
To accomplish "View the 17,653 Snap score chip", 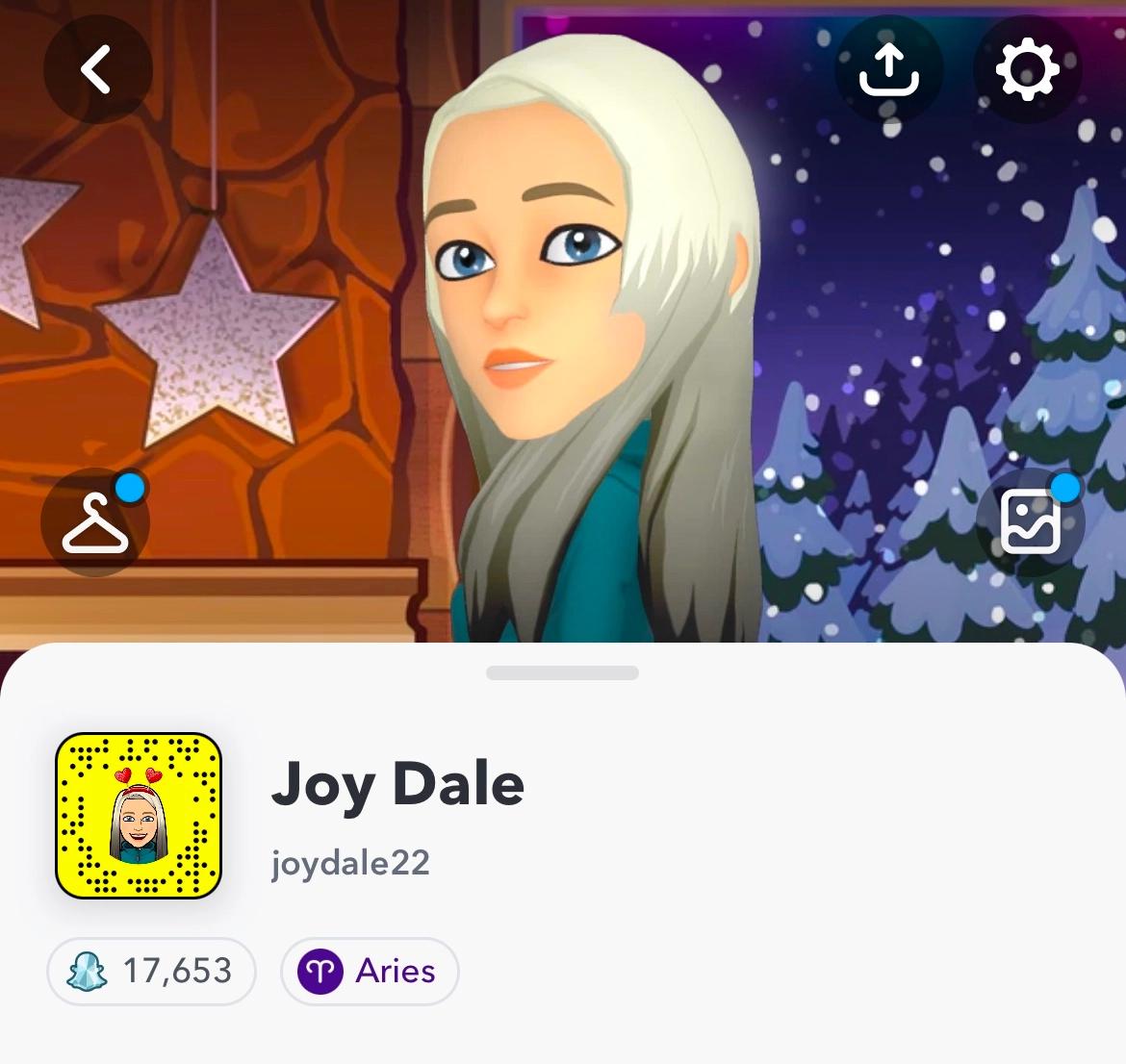I will [x=151, y=971].
